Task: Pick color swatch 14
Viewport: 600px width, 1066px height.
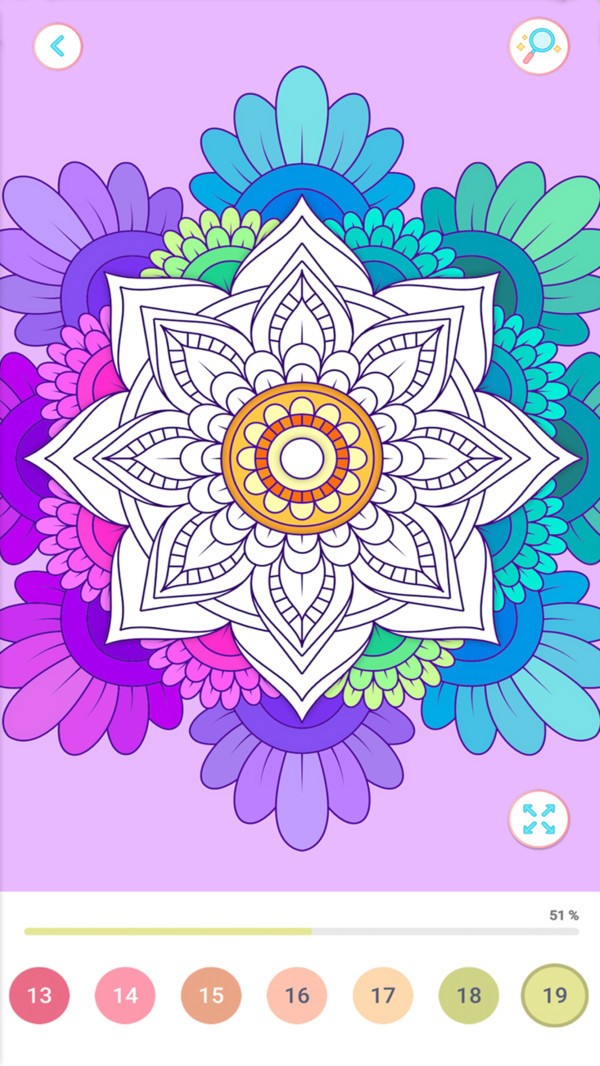Action: [x=125, y=996]
